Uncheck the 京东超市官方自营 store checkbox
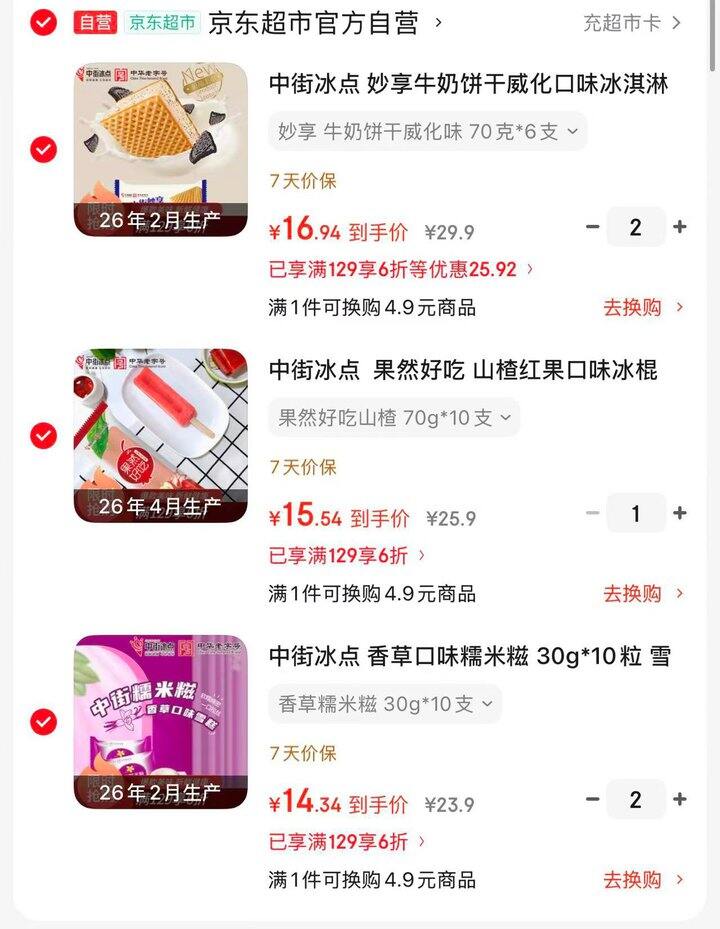 43,22
